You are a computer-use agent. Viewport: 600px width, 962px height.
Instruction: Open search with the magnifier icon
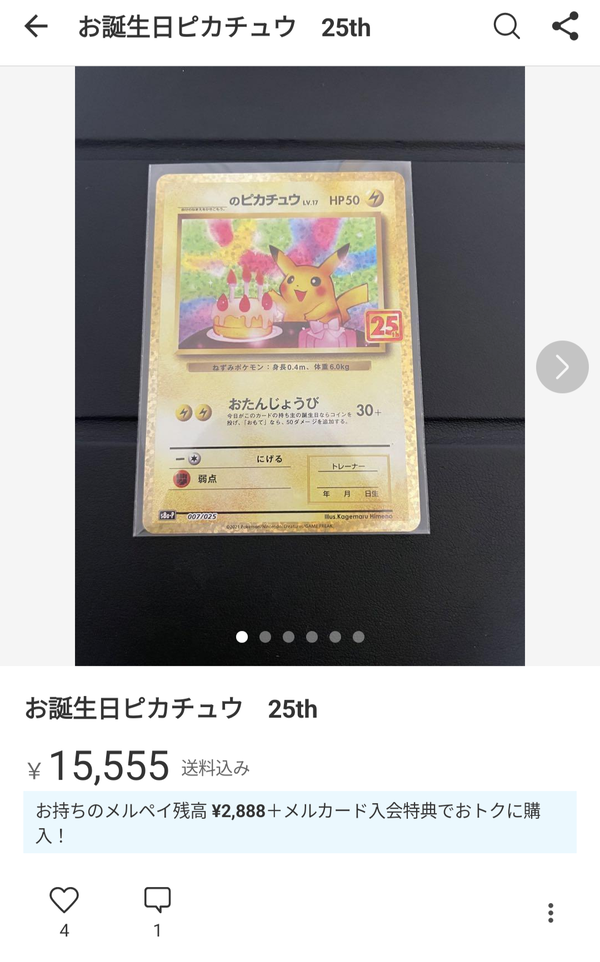pyautogui.click(x=507, y=27)
